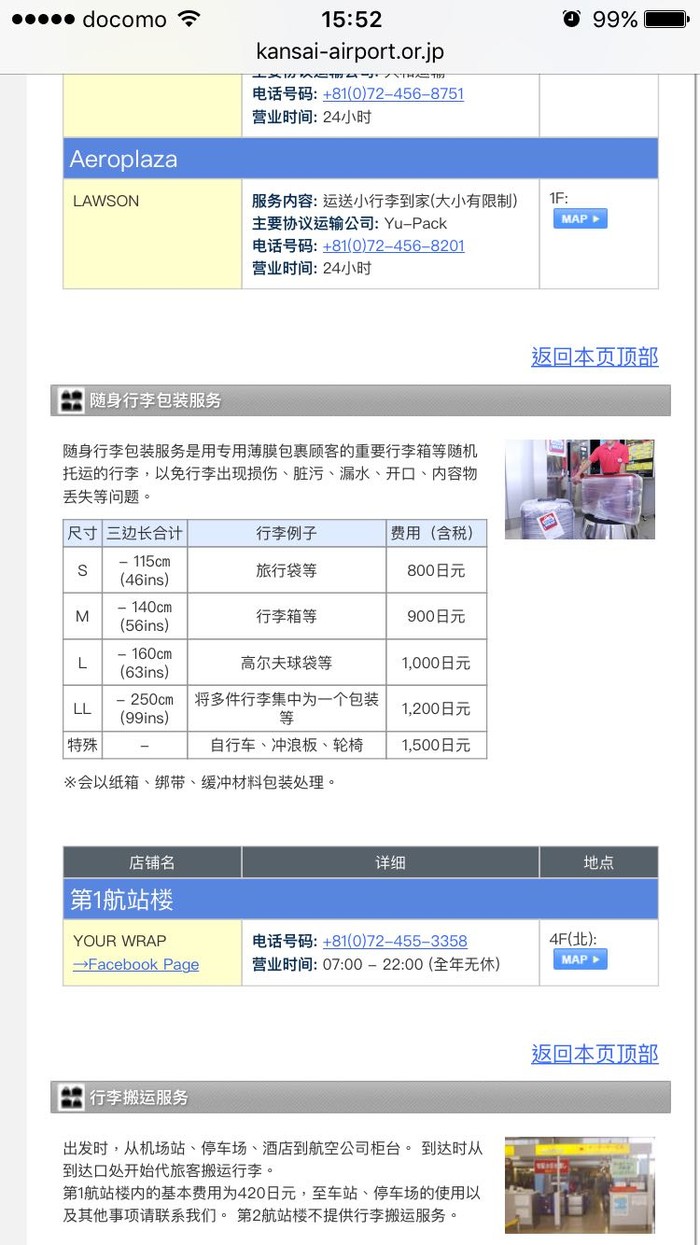
Task: Call LAWSON number +81(0)72-456-8201
Action: click(x=393, y=246)
